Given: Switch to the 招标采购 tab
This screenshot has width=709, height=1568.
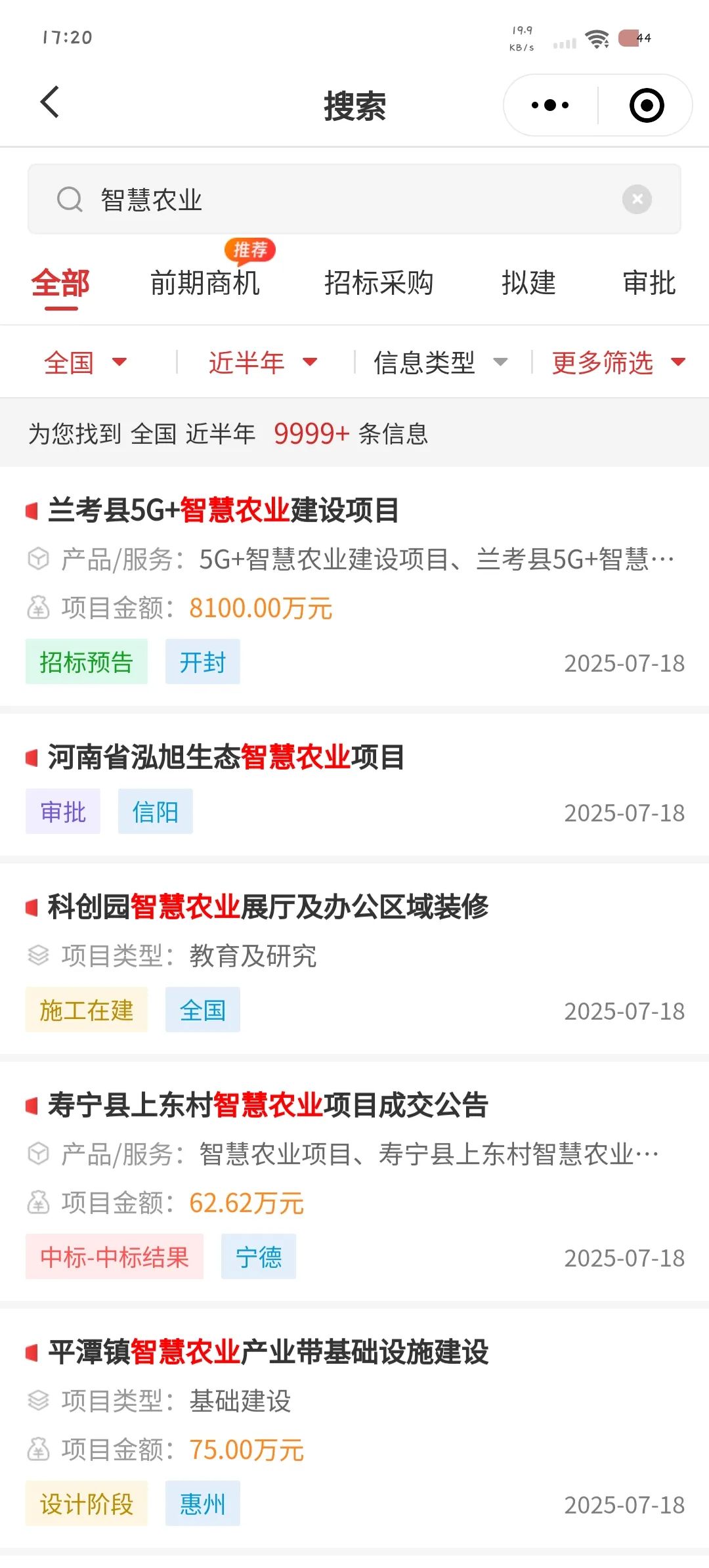Looking at the screenshot, I should (379, 284).
